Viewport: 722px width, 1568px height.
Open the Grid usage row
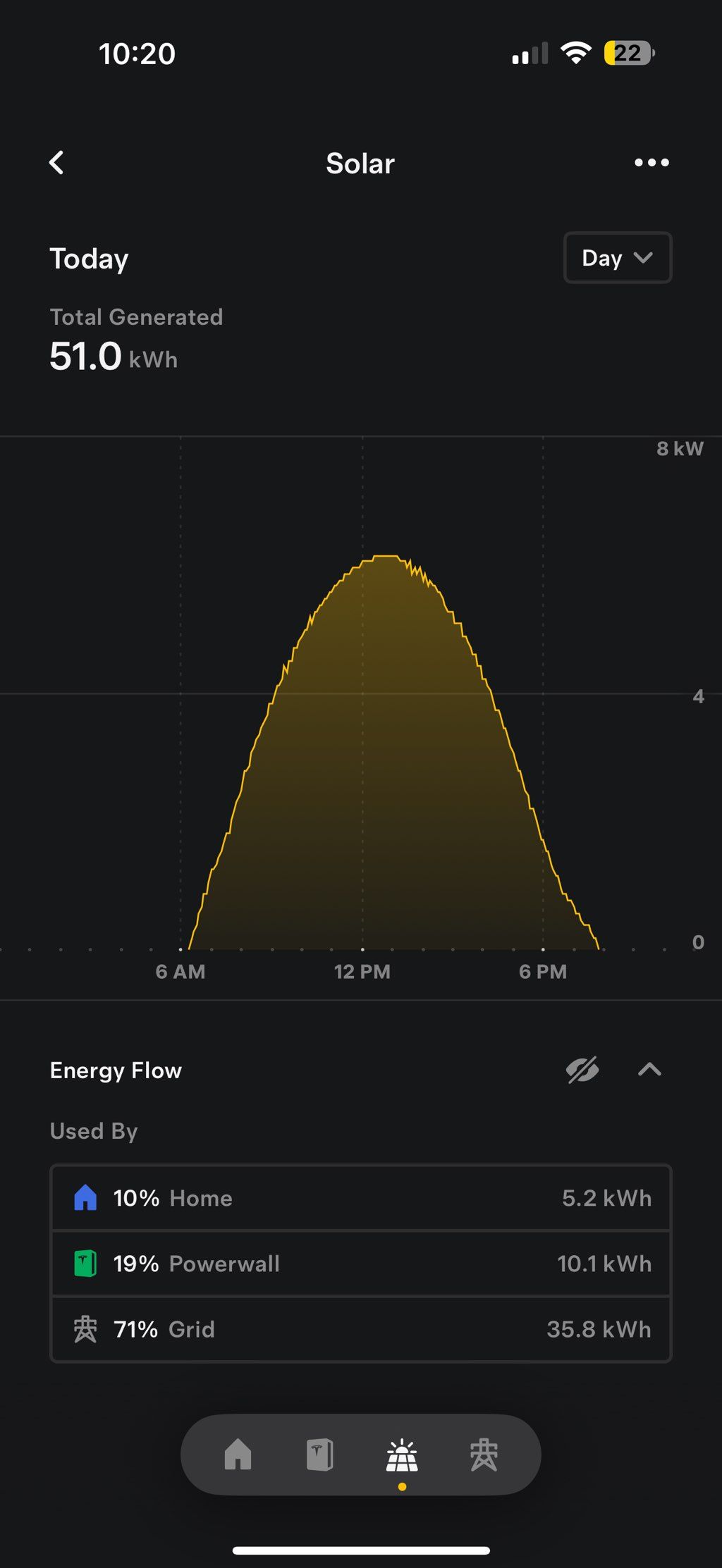pyautogui.click(x=361, y=1329)
